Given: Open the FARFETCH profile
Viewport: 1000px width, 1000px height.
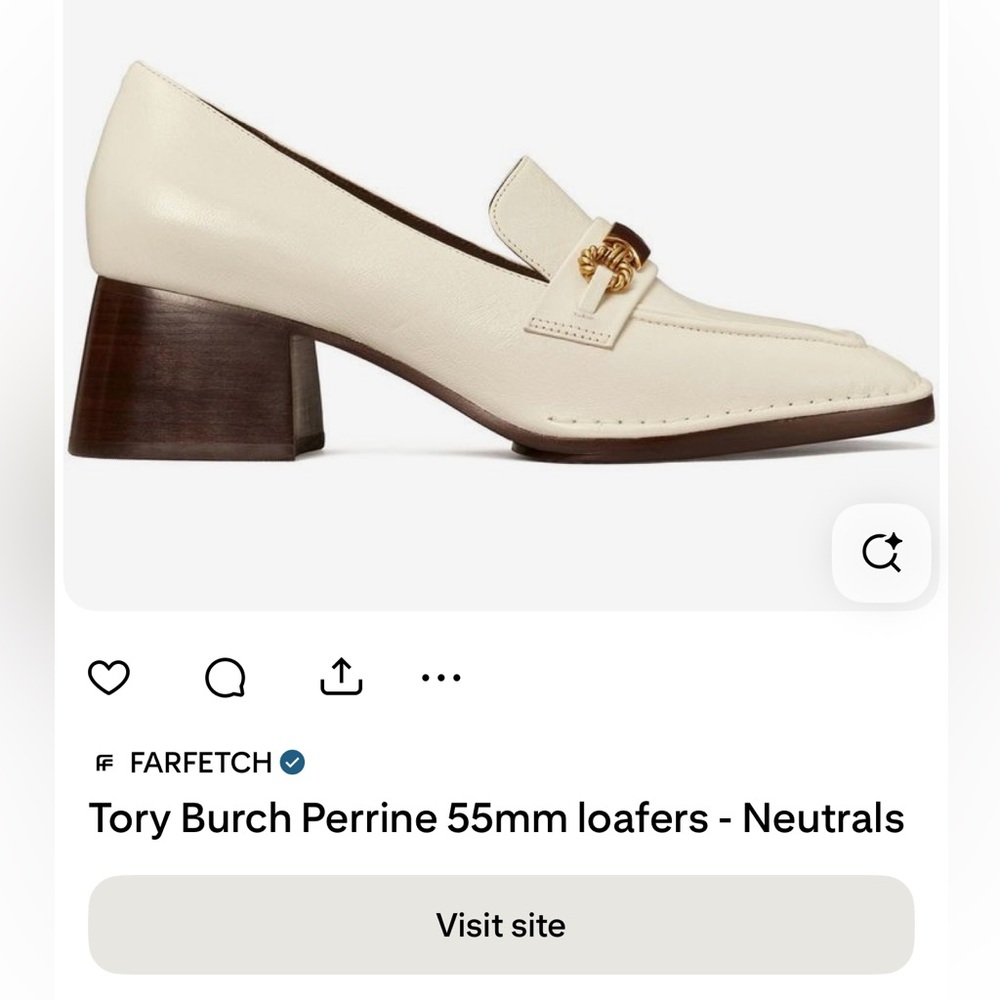Looking at the screenshot, I should click(x=200, y=763).
